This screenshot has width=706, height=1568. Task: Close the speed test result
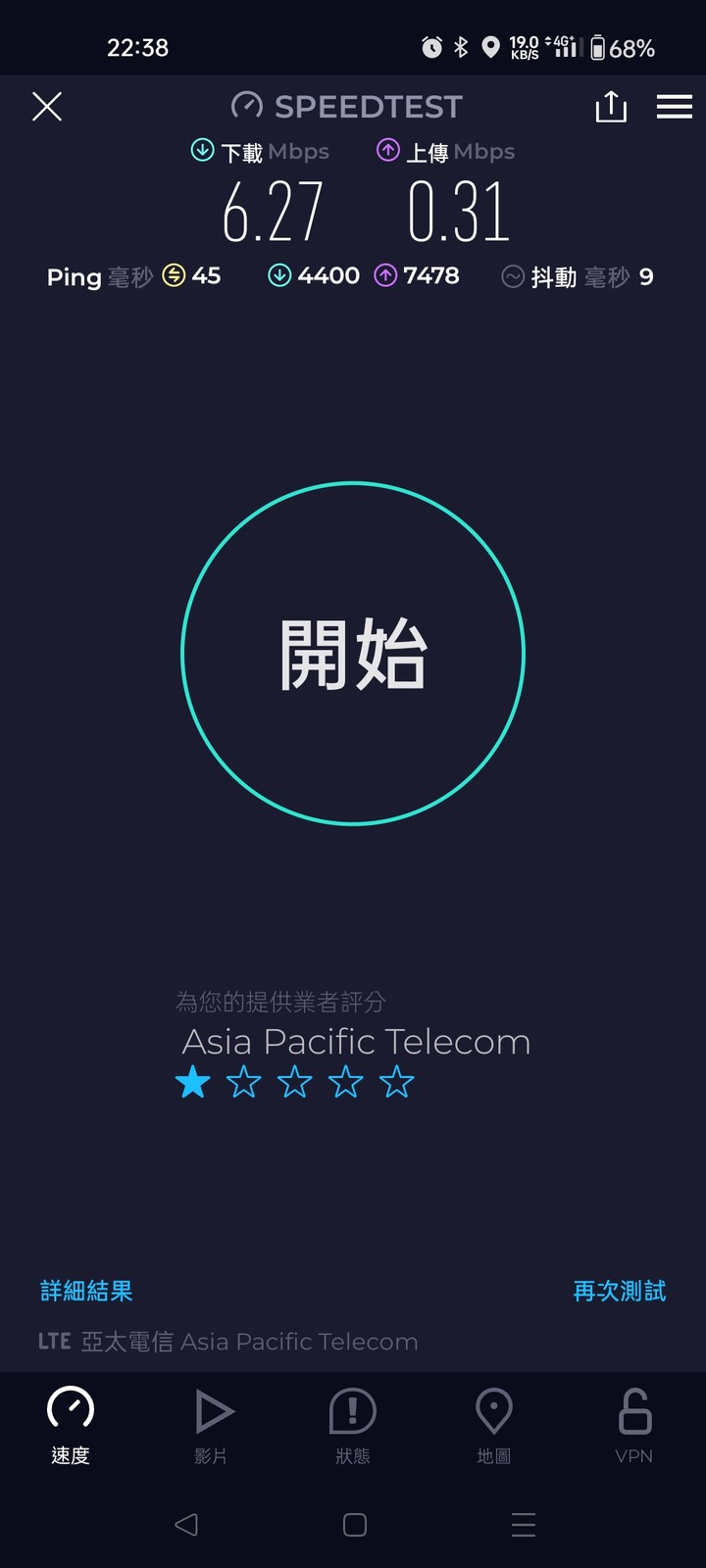tap(47, 107)
